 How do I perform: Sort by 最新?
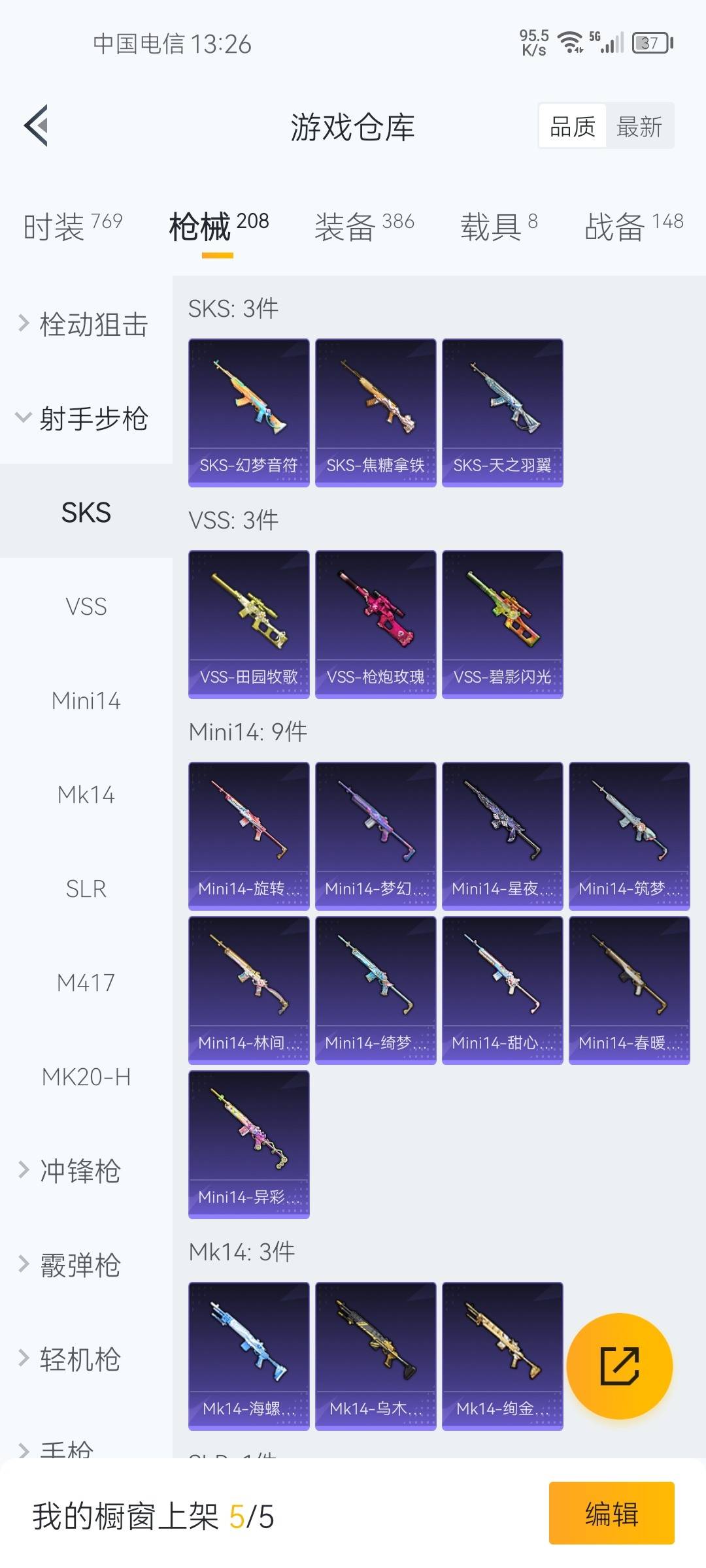coord(639,126)
